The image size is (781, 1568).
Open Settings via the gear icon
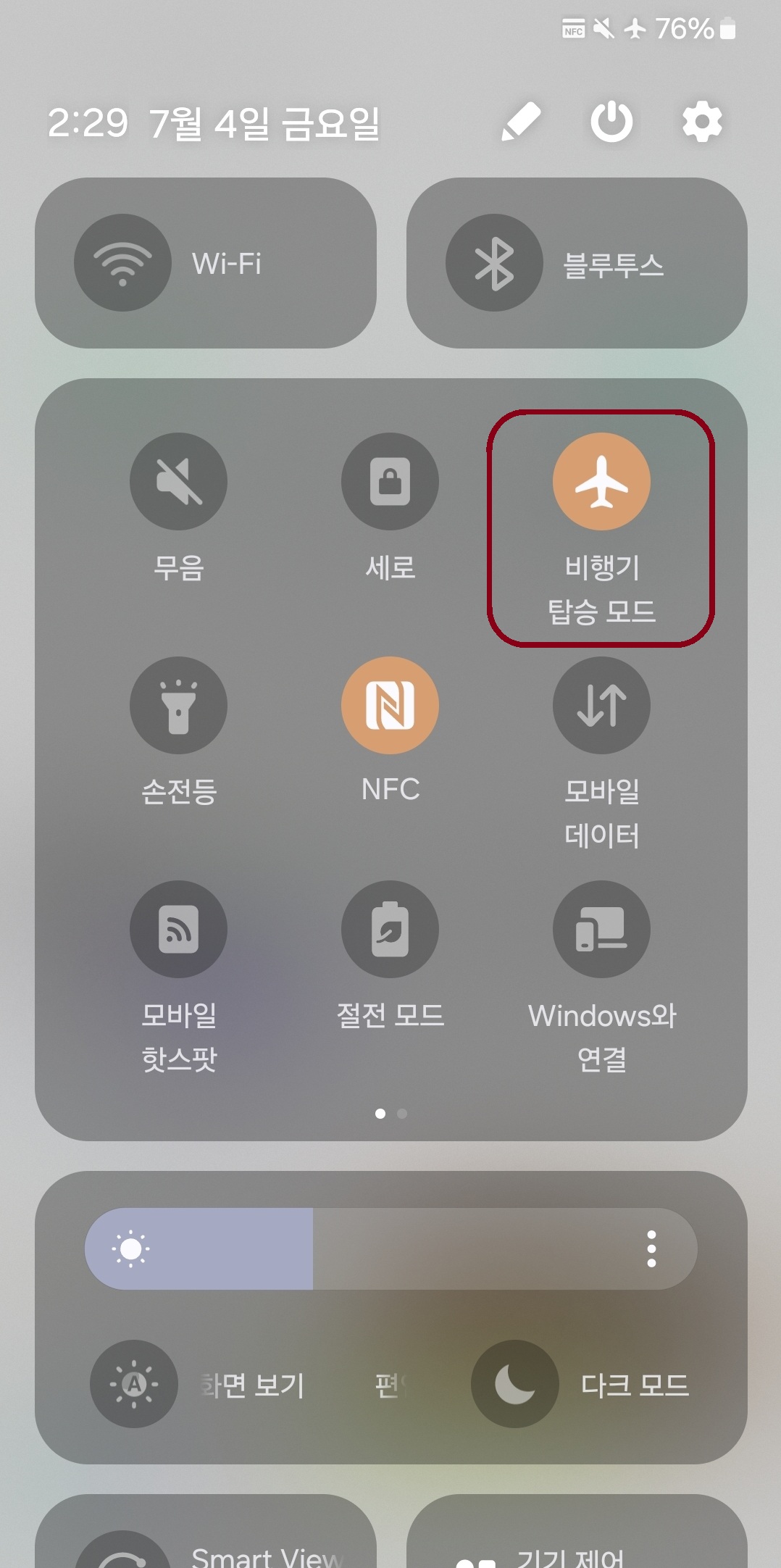[x=699, y=122]
